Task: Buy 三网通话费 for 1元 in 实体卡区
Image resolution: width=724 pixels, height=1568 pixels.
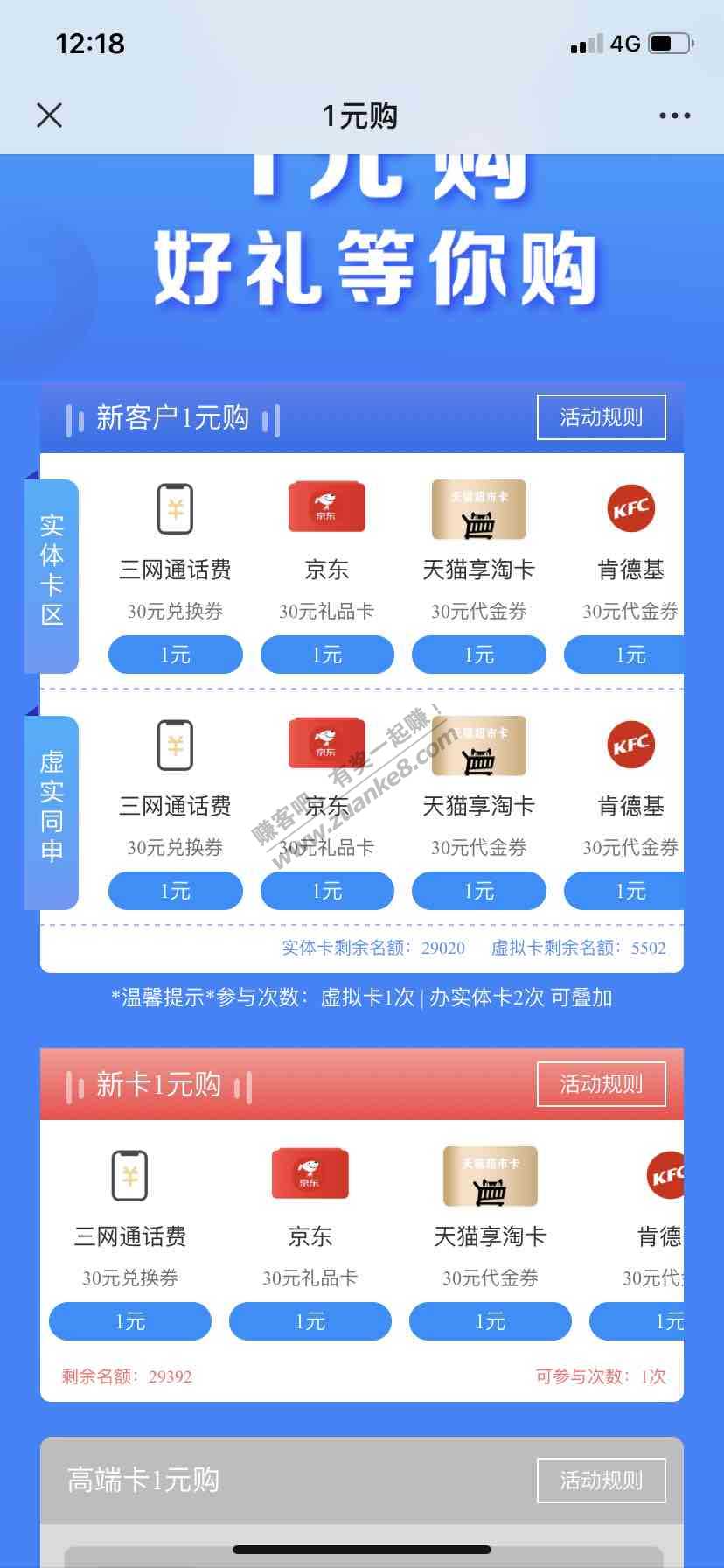Action: [x=175, y=654]
